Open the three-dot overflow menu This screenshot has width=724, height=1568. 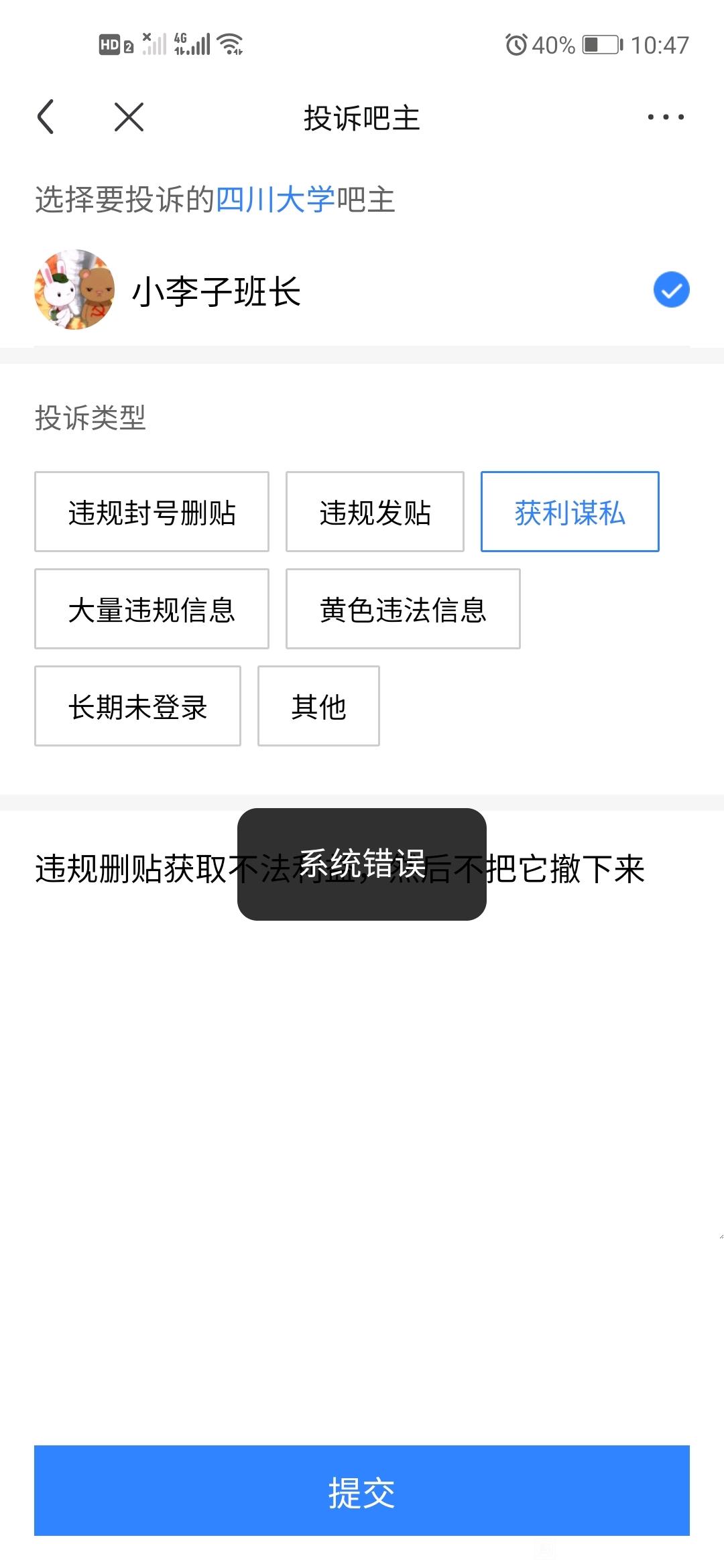(x=665, y=117)
